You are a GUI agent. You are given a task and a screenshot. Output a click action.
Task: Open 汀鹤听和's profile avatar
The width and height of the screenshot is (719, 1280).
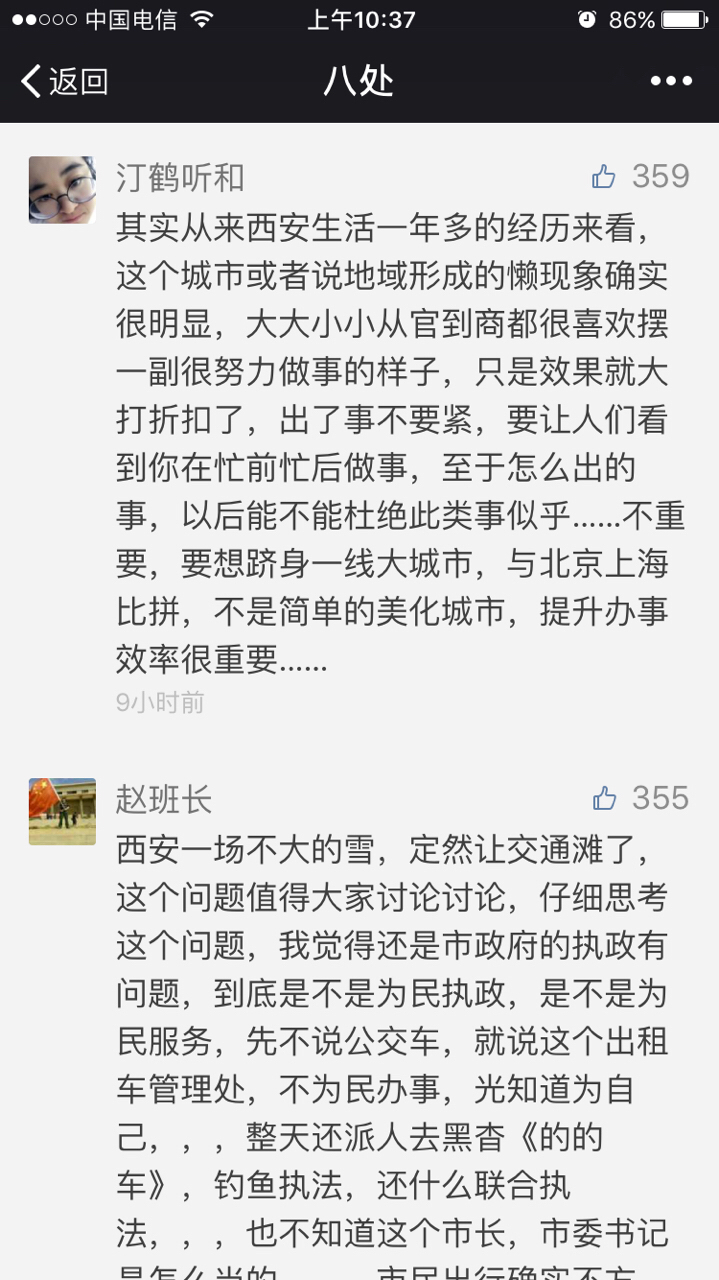pos(62,190)
